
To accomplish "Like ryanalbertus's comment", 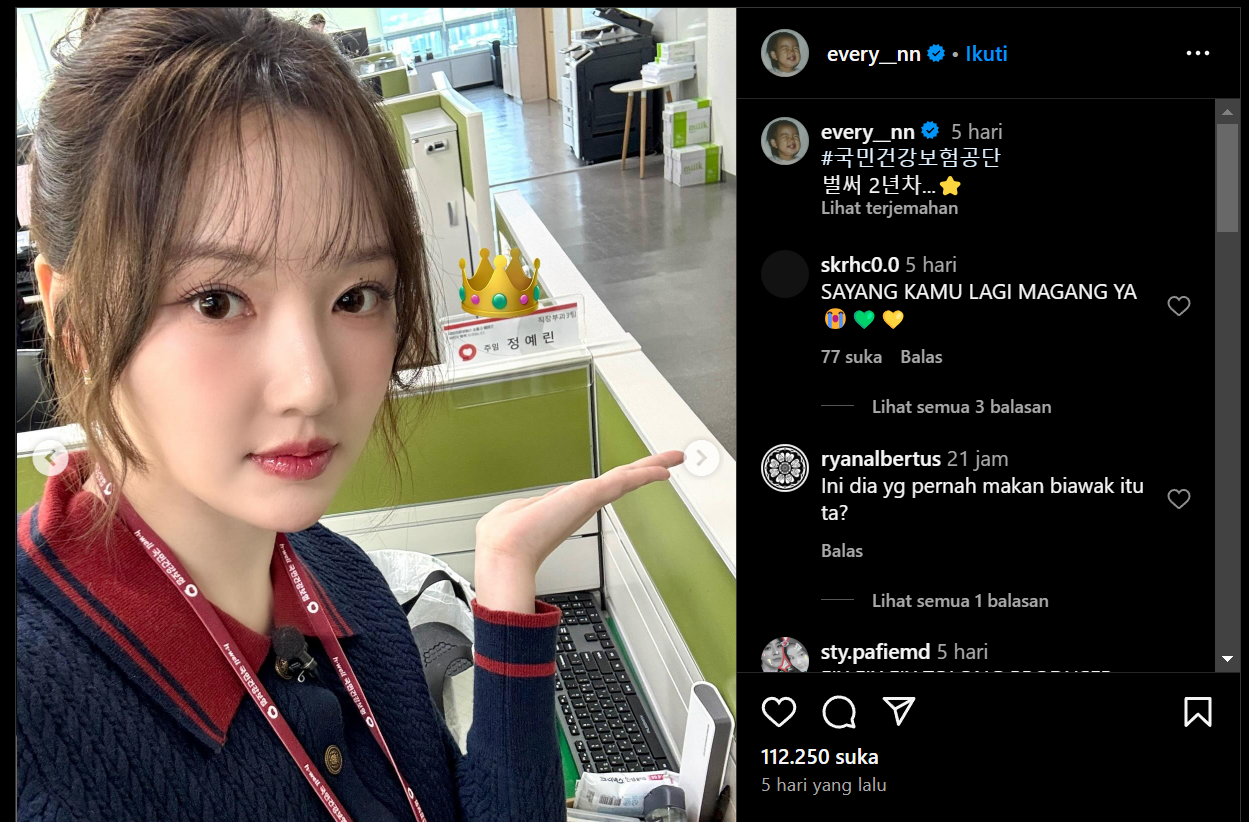I will point(1179,499).
